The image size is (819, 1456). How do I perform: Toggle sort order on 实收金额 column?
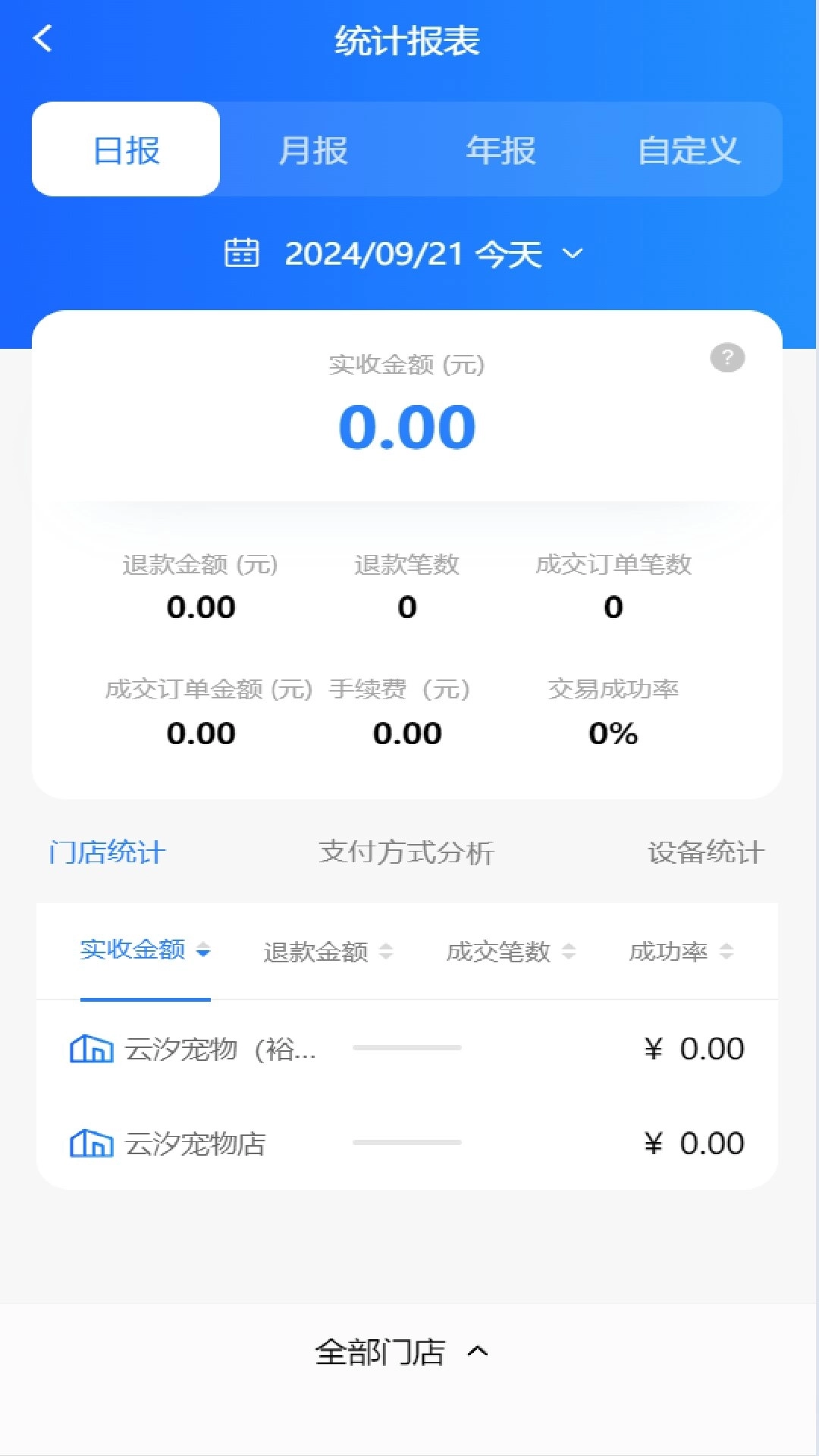[203, 950]
